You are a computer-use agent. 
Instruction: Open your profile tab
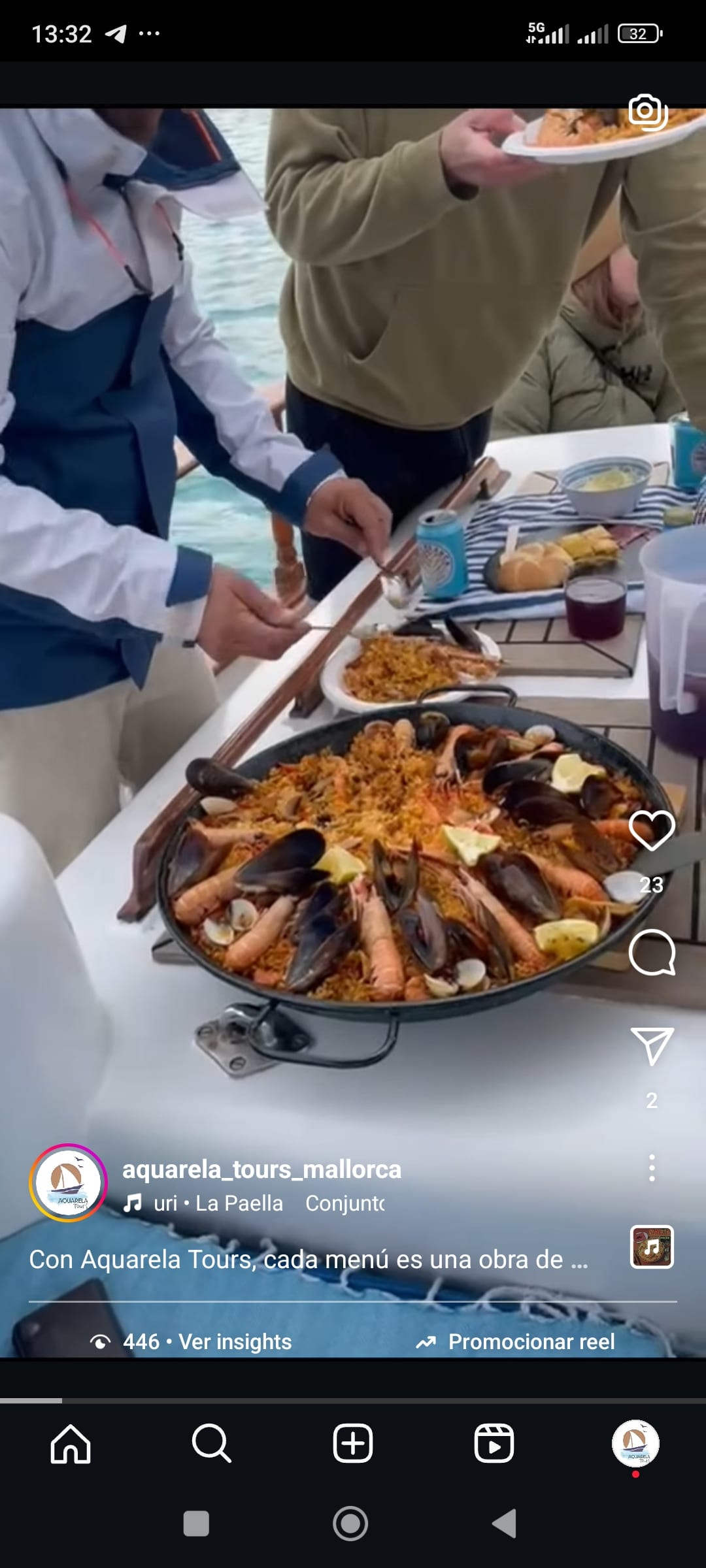click(635, 1444)
